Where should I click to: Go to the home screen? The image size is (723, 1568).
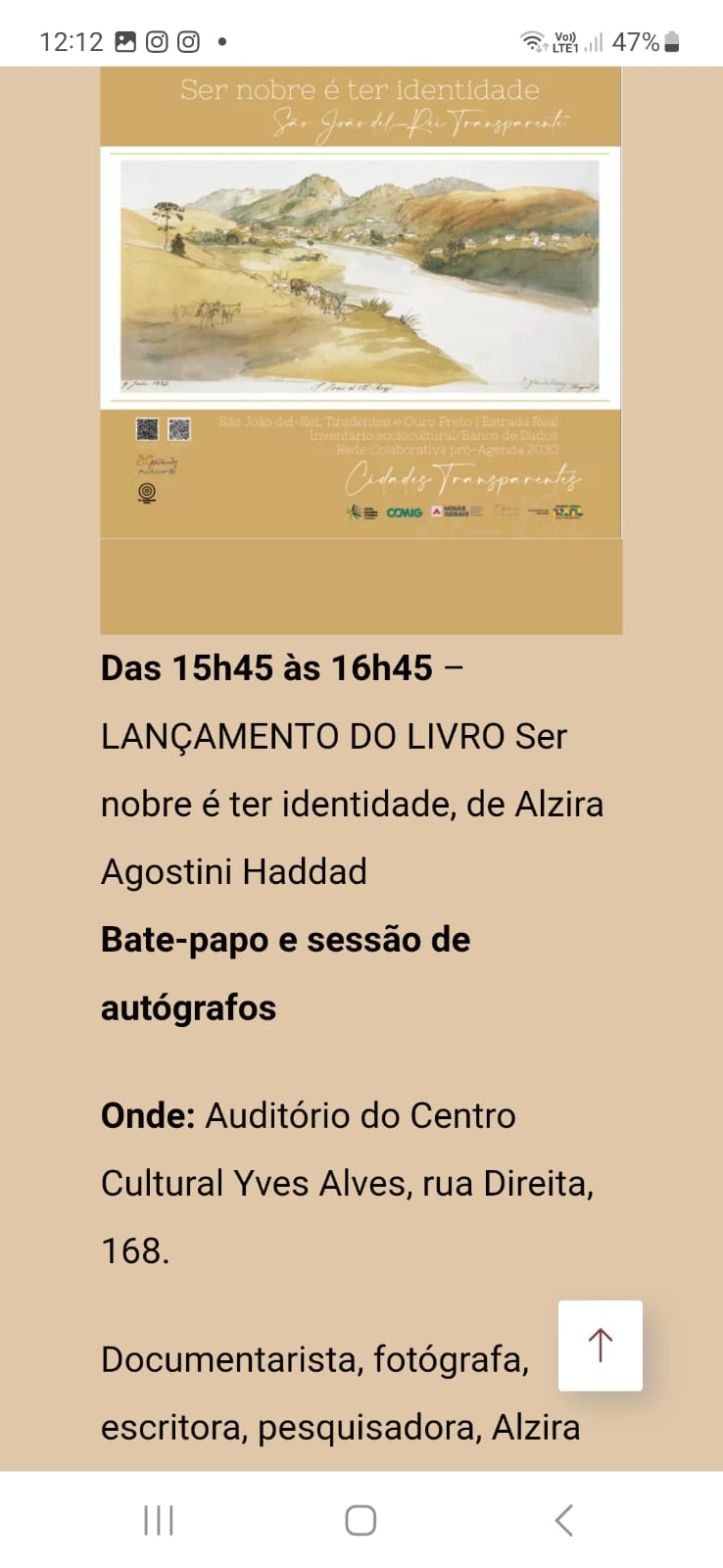click(361, 1520)
